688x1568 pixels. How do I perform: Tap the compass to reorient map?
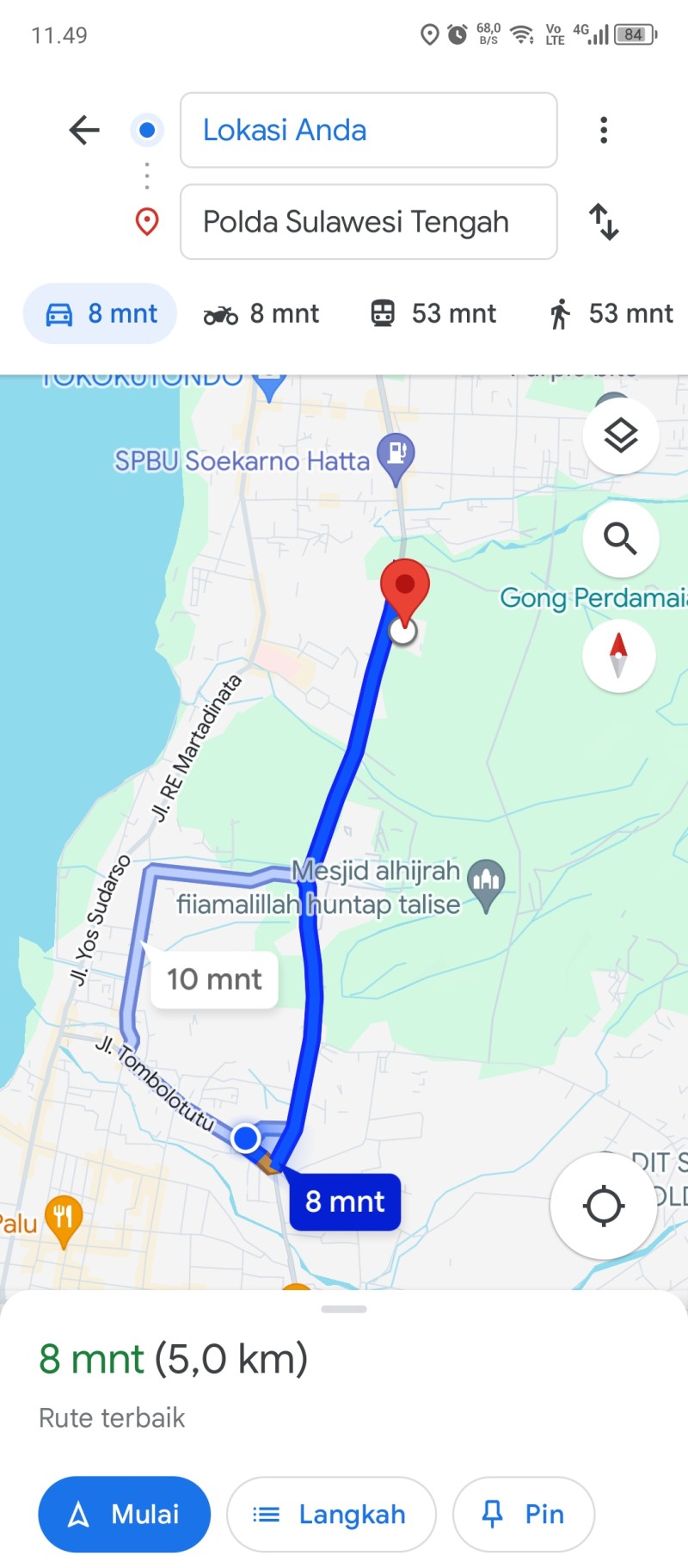coord(619,655)
